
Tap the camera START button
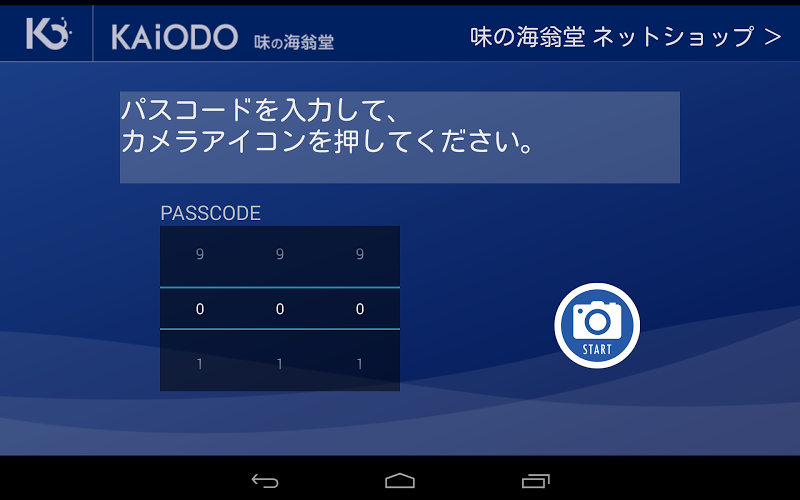pos(597,325)
